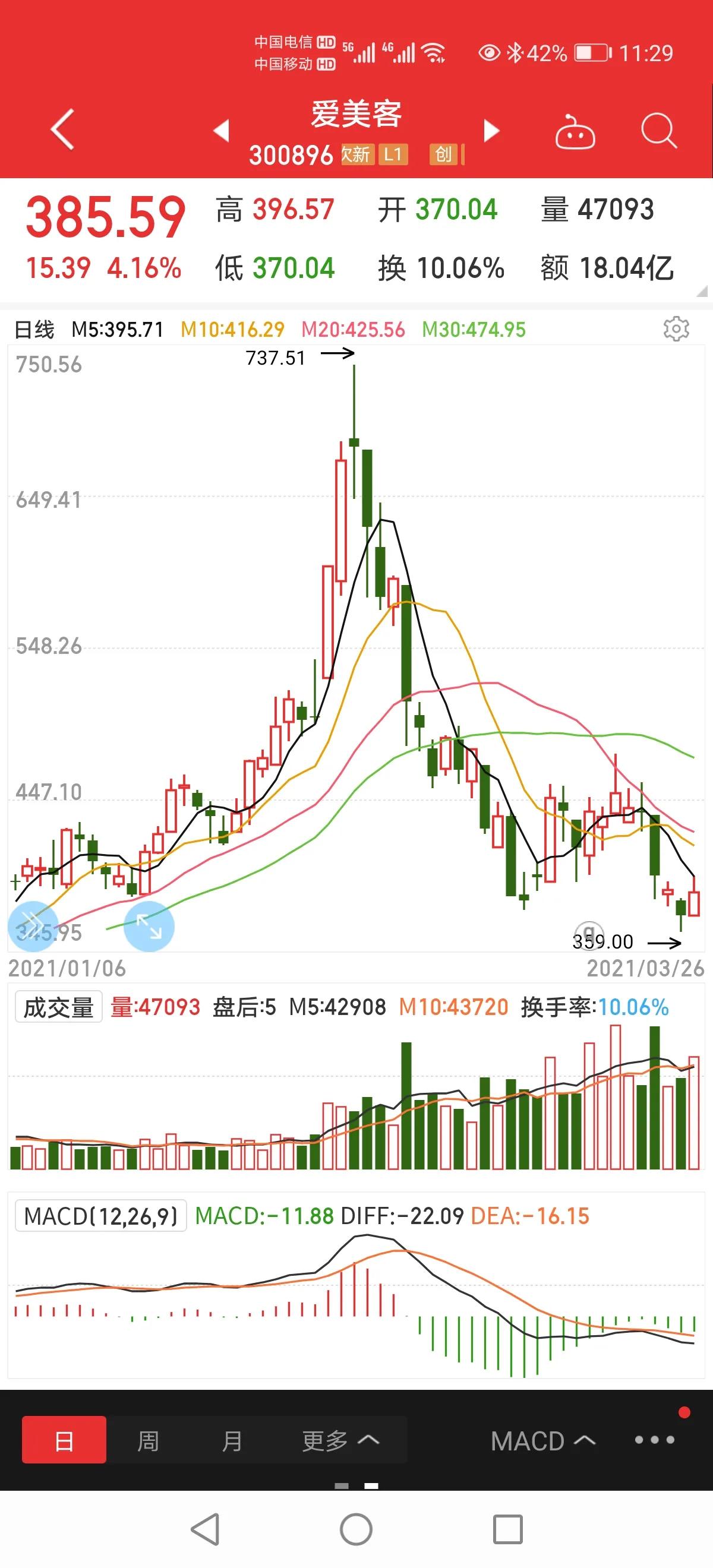
Task: Expand the MACD indicator selector
Action: click(543, 1441)
